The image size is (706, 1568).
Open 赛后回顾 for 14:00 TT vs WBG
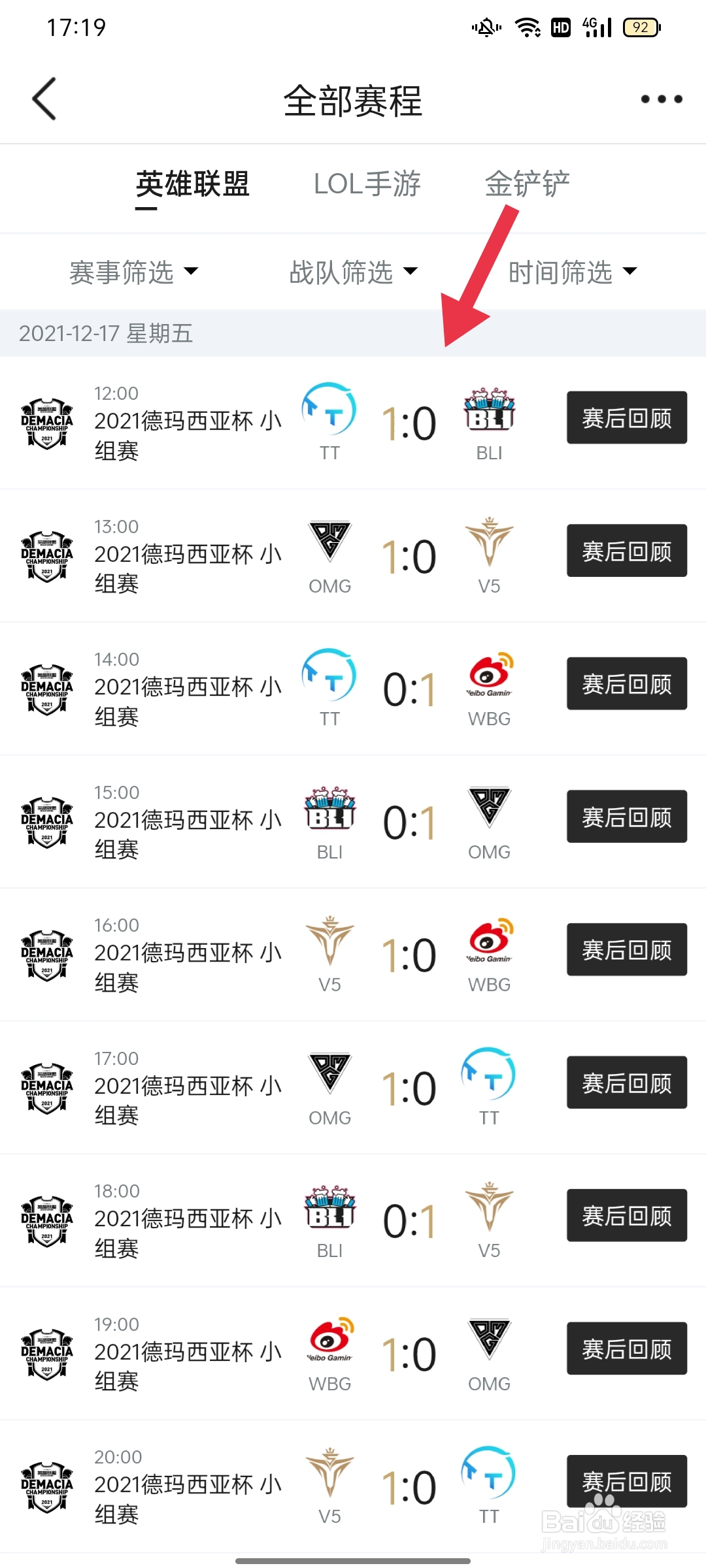pyautogui.click(x=627, y=683)
